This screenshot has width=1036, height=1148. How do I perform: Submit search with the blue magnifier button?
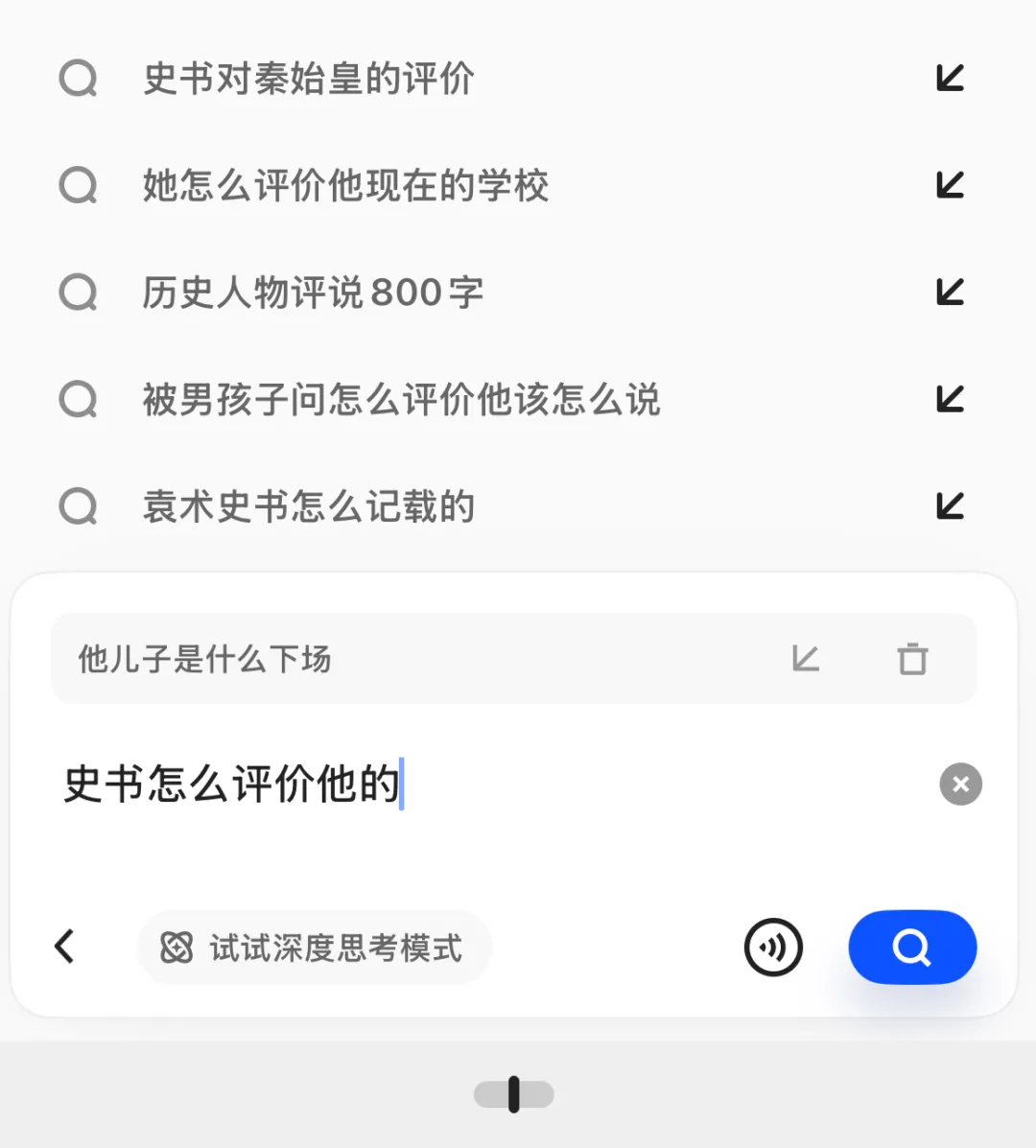pos(912,948)
